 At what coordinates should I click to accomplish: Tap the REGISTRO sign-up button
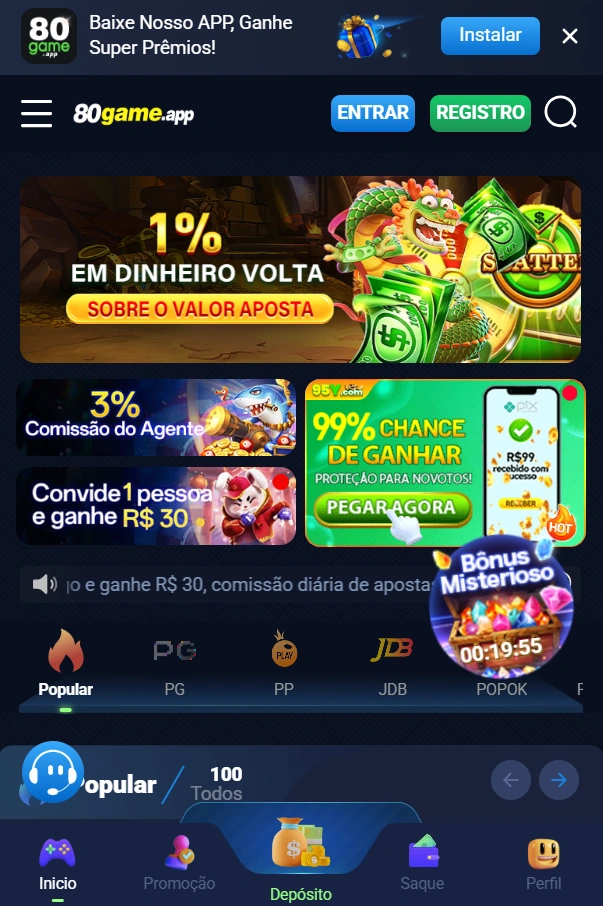click(480, 113)
